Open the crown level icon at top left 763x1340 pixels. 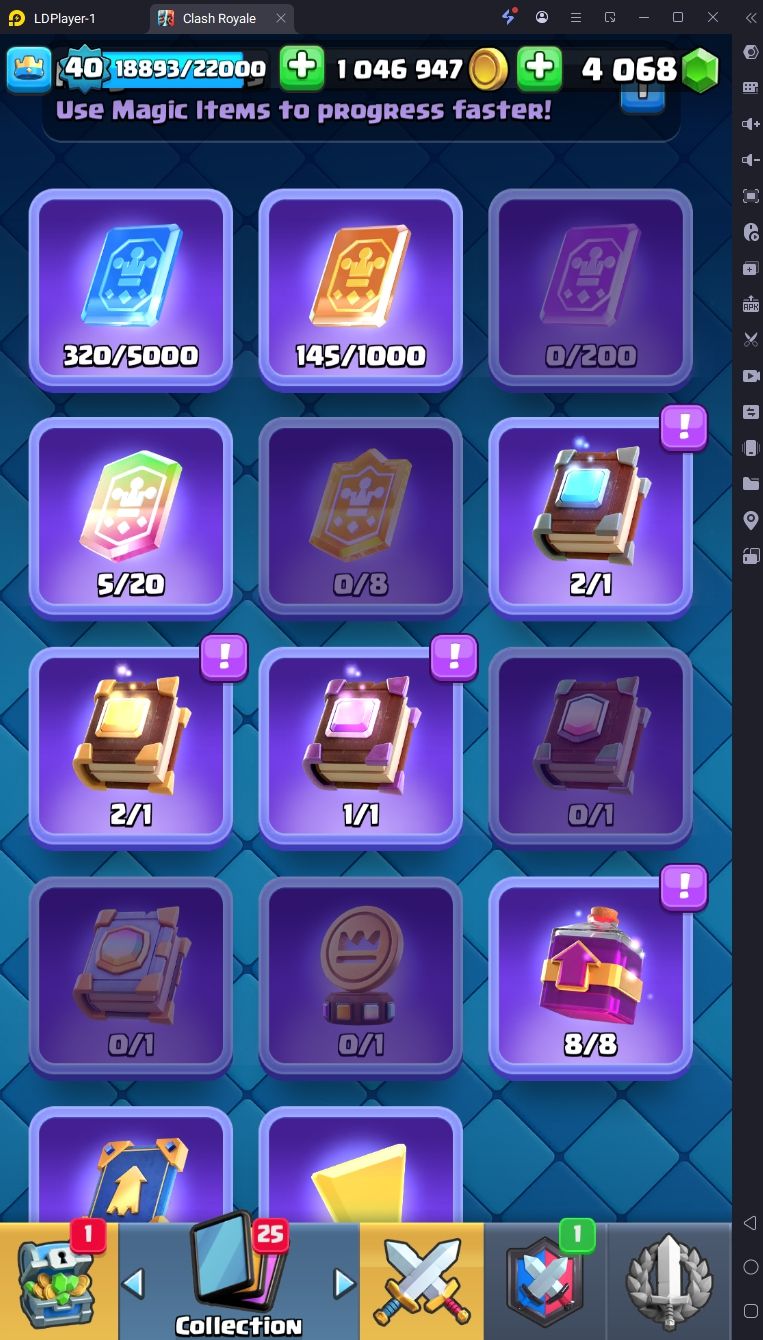pyautogui.click(x=29, y=68)
